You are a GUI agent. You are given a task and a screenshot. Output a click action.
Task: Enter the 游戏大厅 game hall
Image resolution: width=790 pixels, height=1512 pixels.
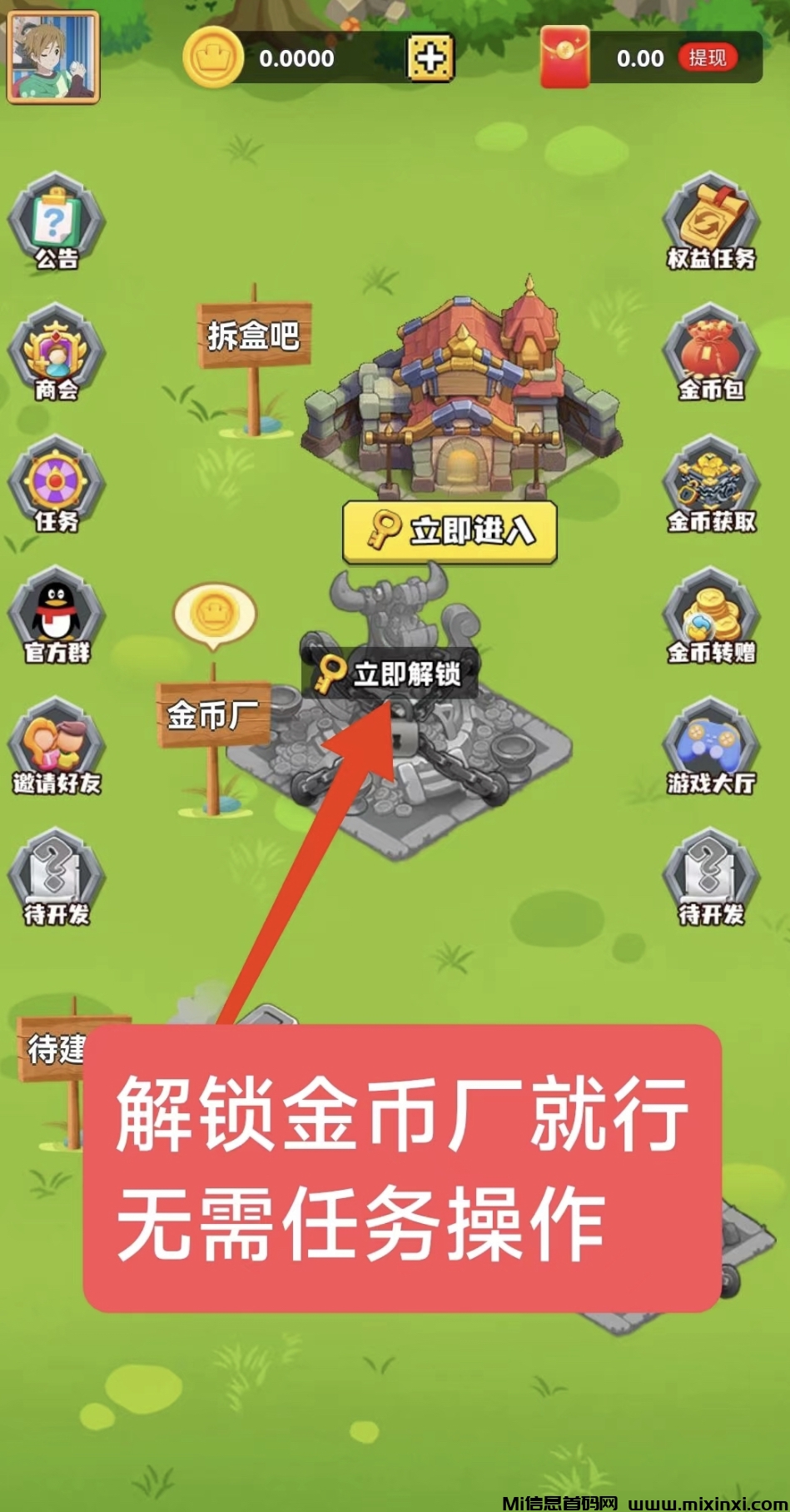[711, 747]
